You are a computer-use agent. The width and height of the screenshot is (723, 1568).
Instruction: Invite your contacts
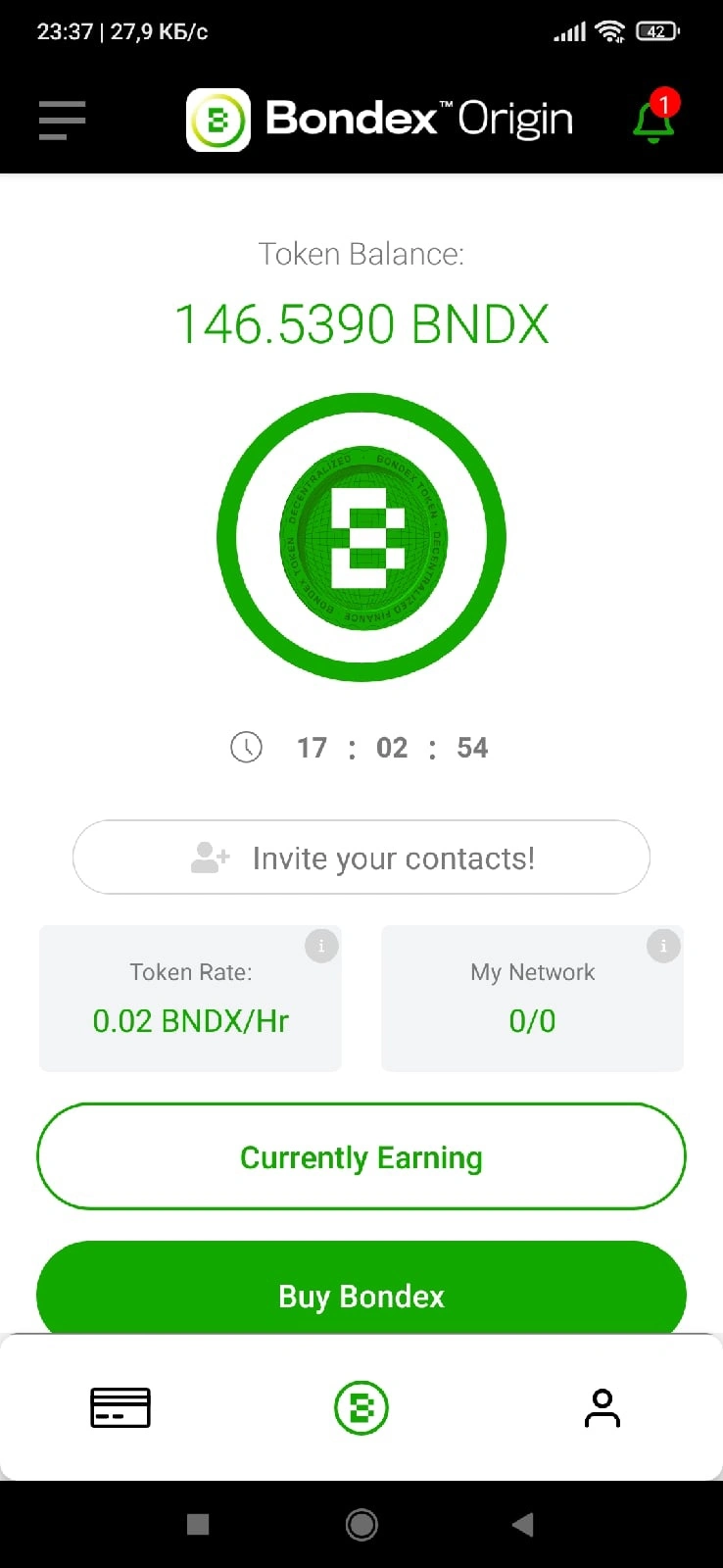pyautogui.click(x=361, y=857)
